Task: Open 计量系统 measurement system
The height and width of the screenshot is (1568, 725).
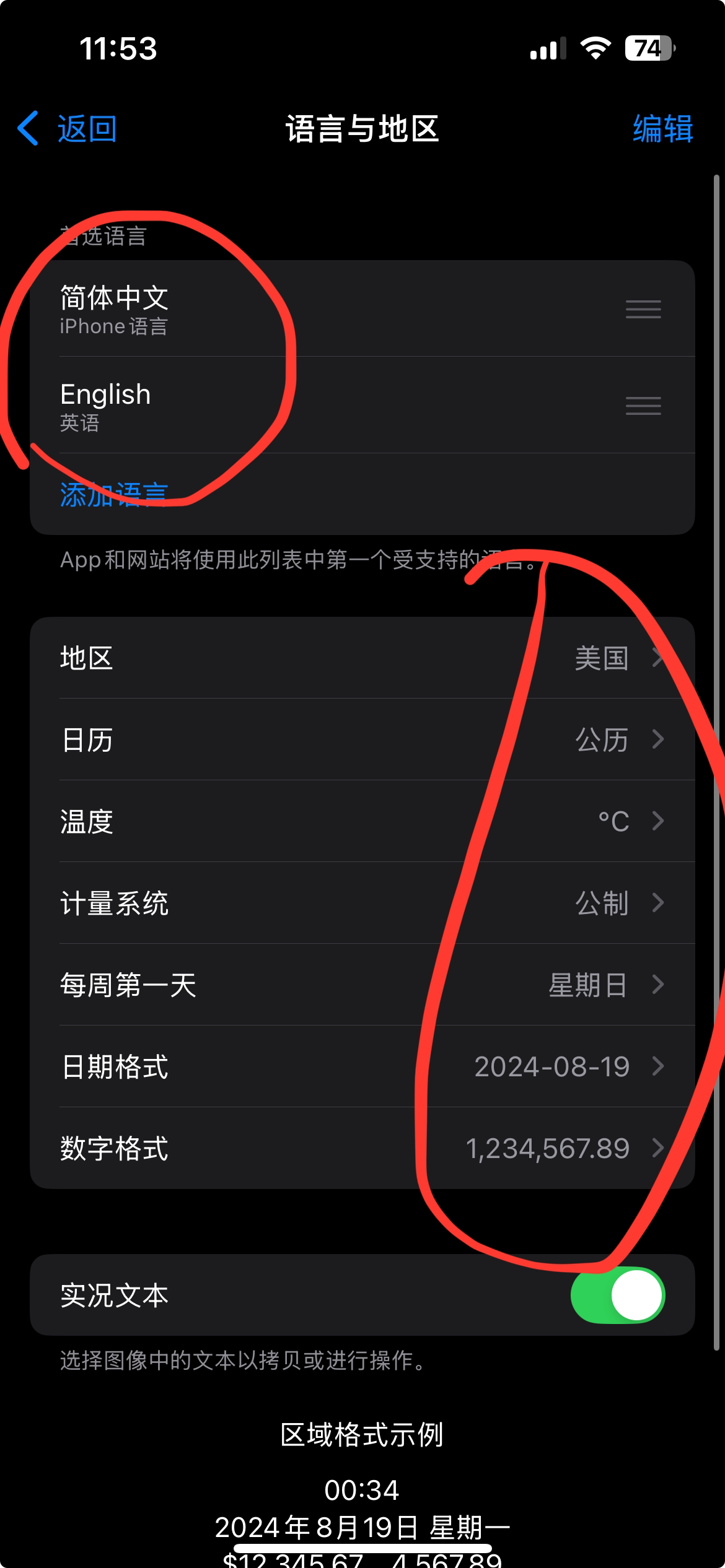Action: click(362, 903)
